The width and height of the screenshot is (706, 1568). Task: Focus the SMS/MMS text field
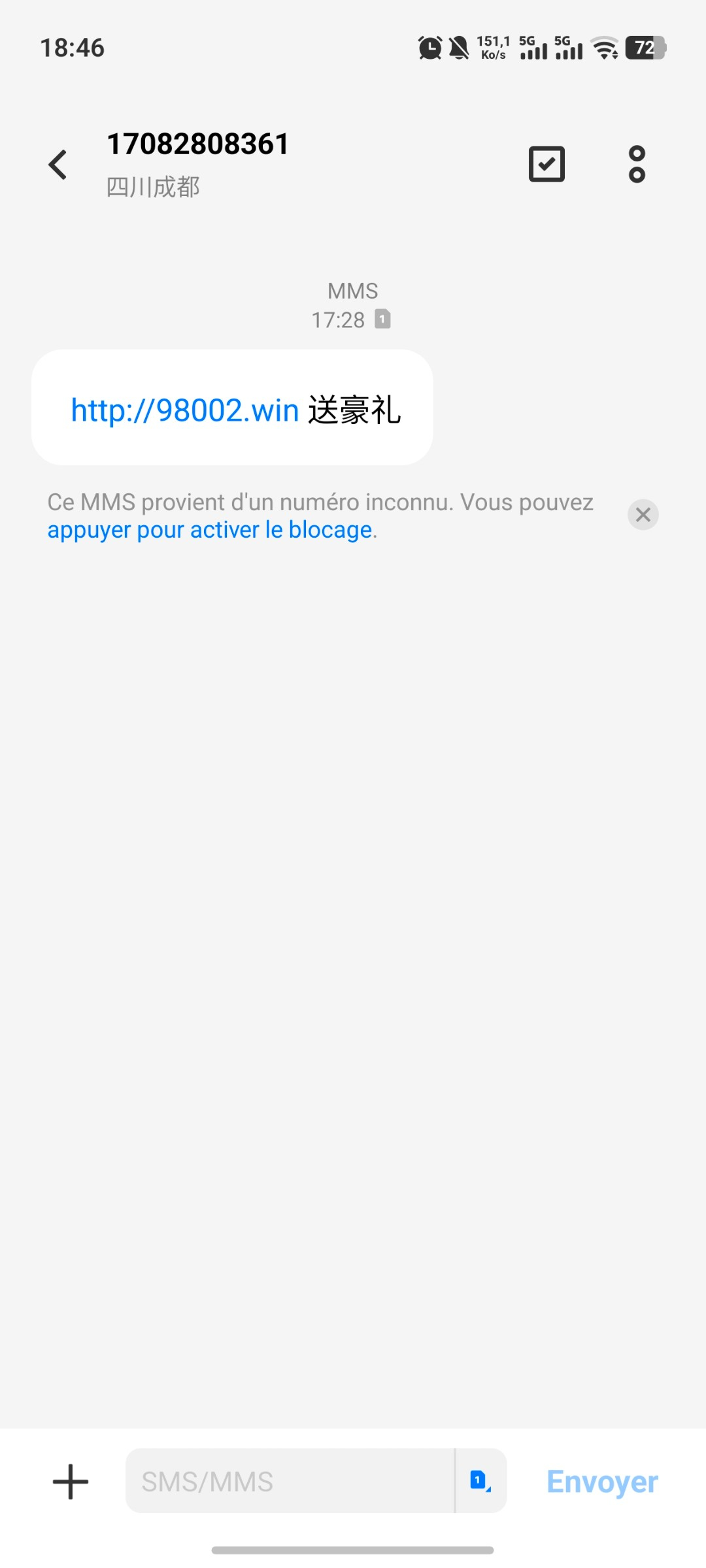288,1481
